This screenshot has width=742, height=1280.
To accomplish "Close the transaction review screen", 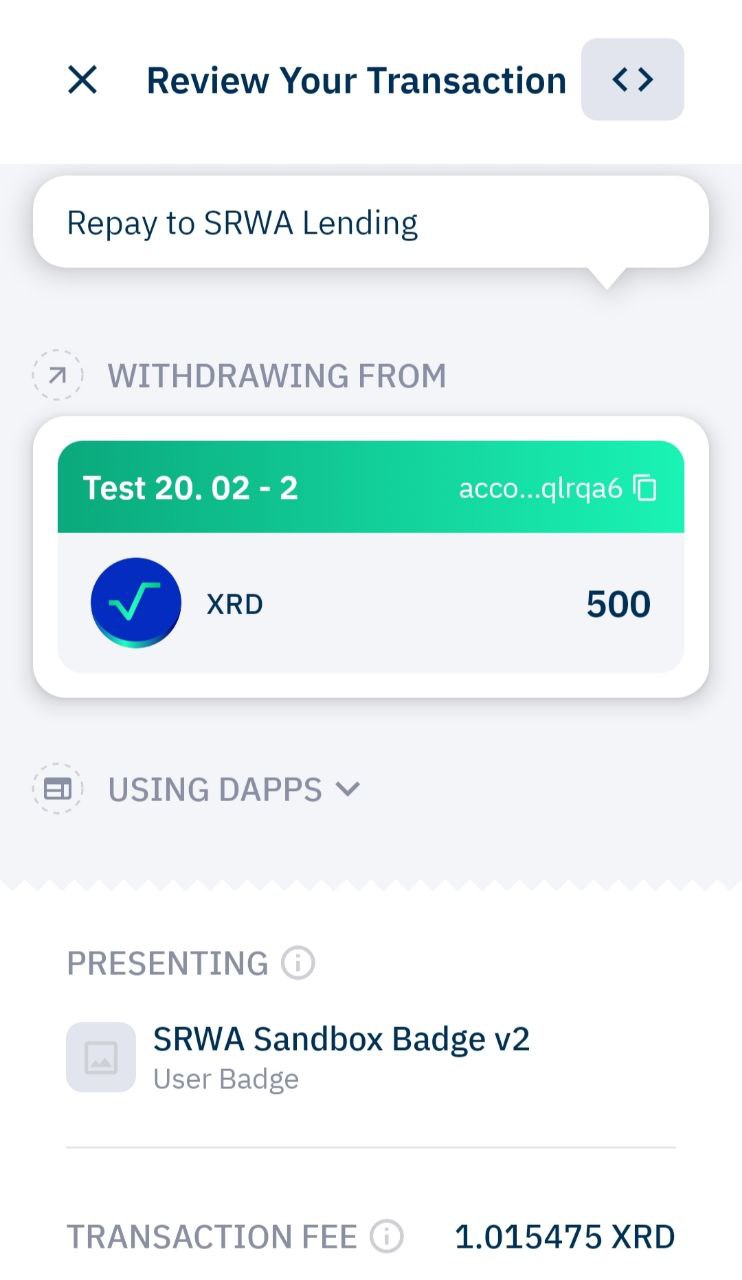I will pos(82,80).
